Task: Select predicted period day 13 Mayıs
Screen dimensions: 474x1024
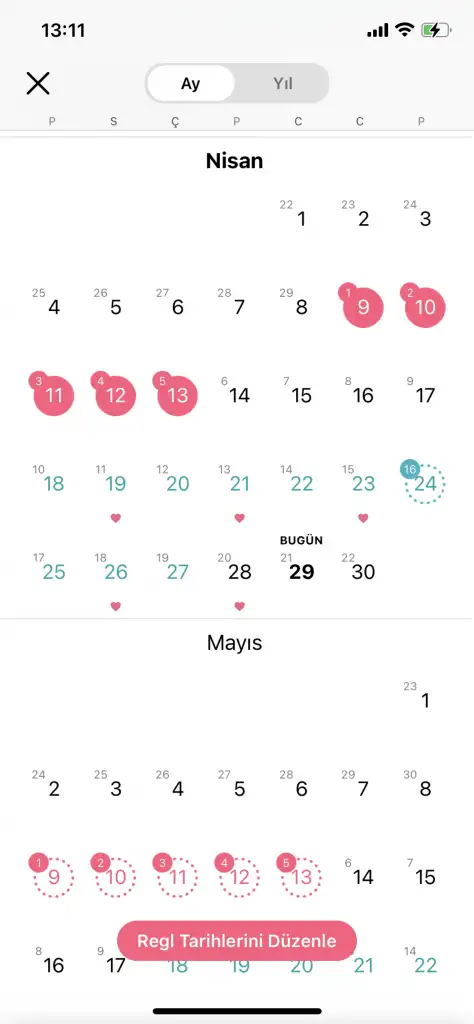Action: pyautogui.click(x=302, y=877)
